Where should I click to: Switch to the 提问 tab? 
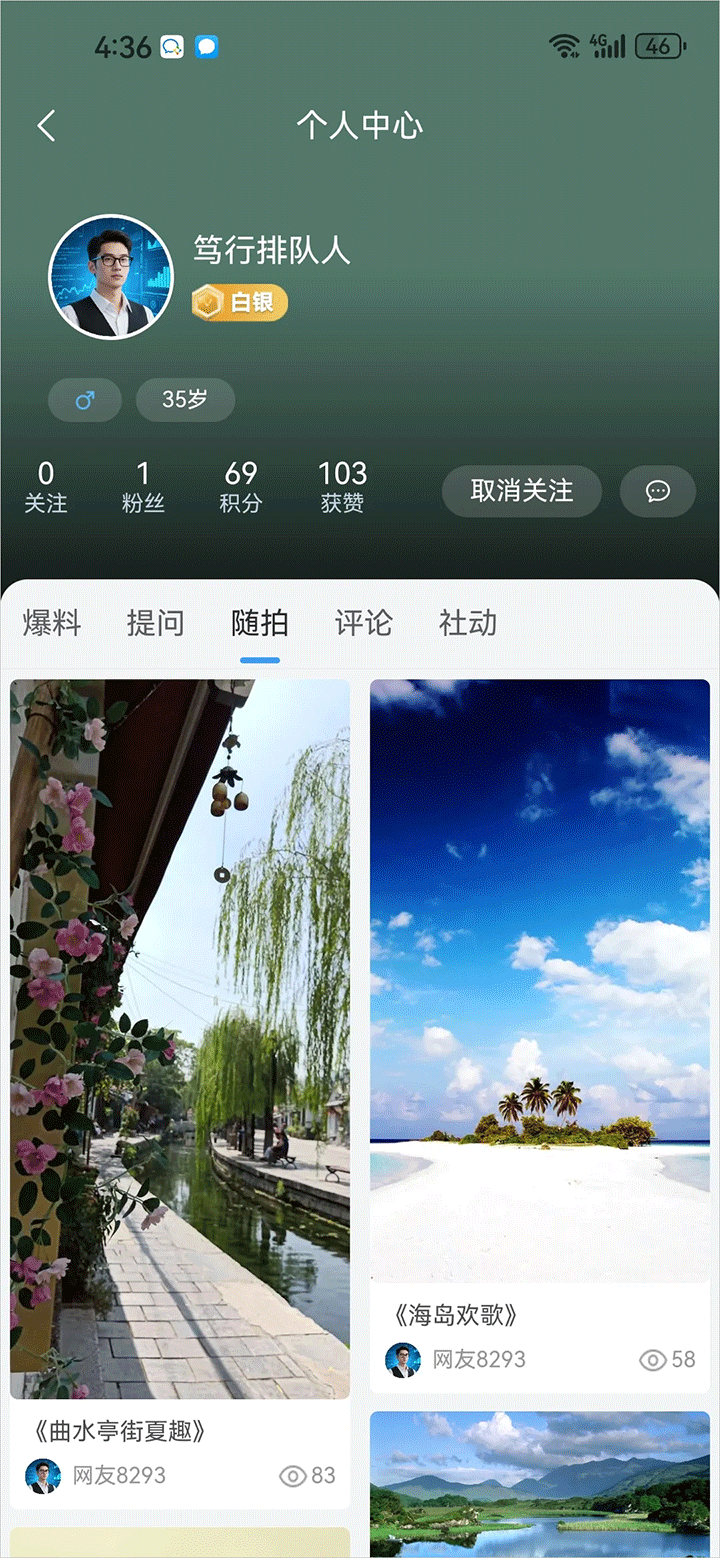tap(155, 623)
